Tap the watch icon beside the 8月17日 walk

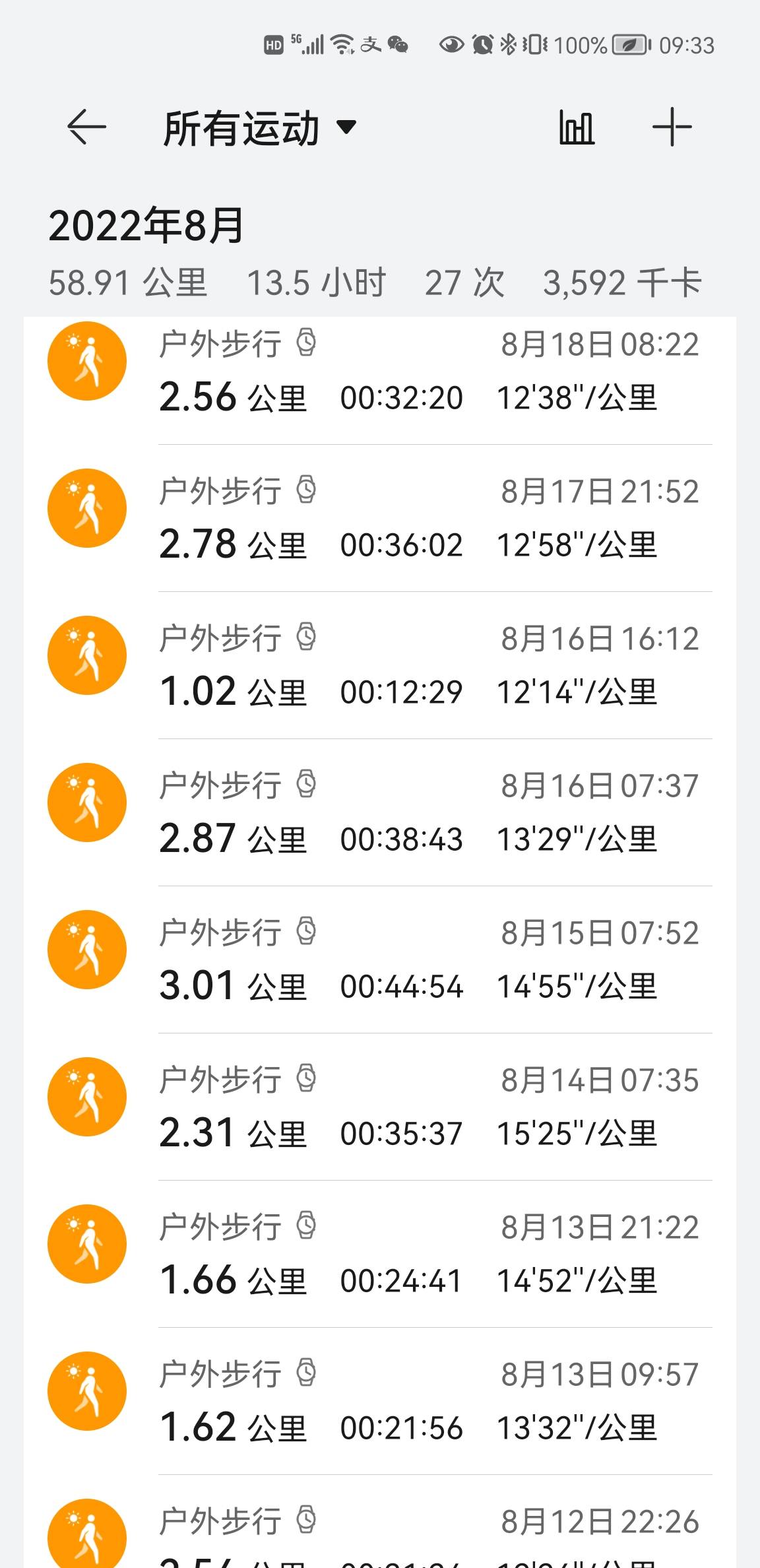307,490
